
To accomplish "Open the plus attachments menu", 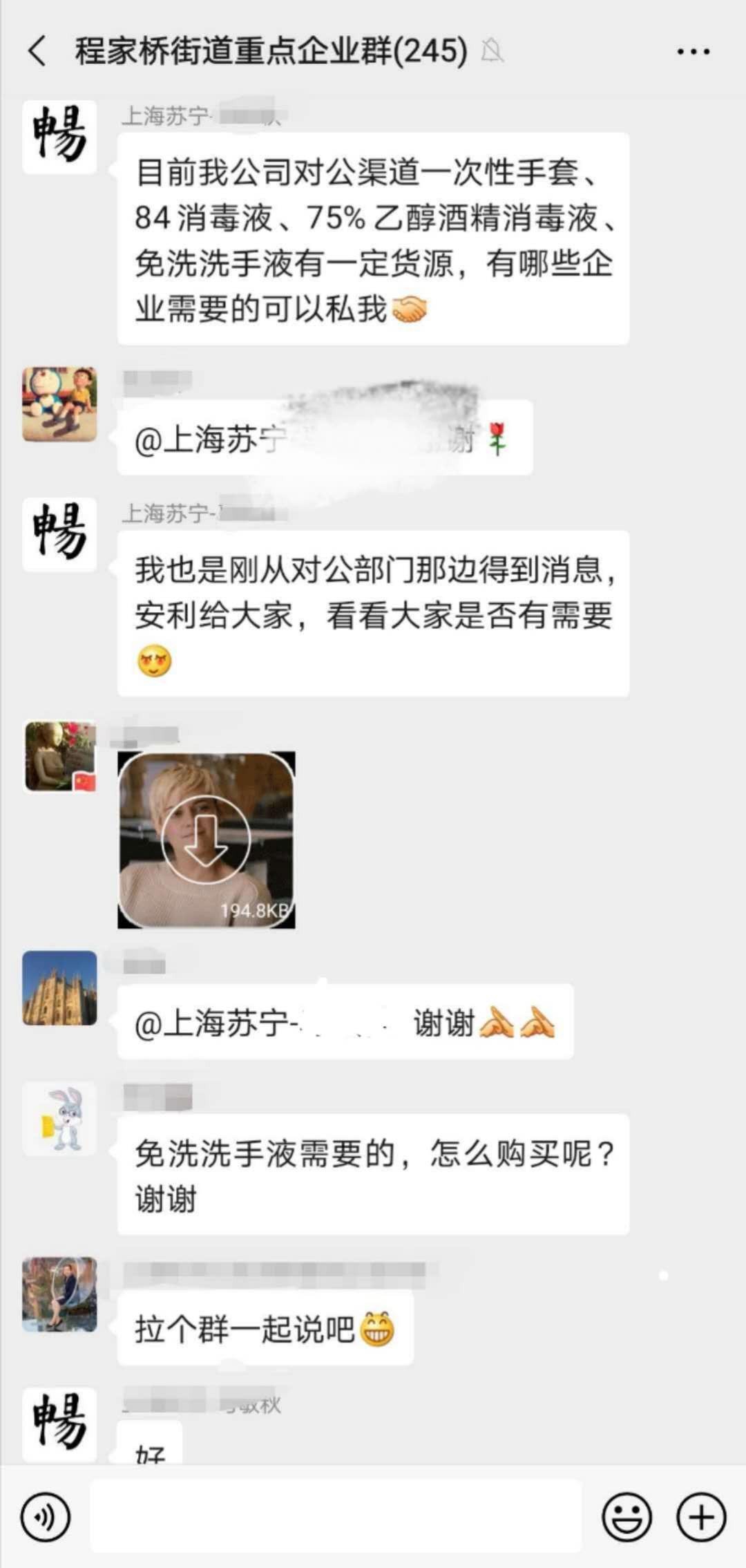I will point(701,1518).
